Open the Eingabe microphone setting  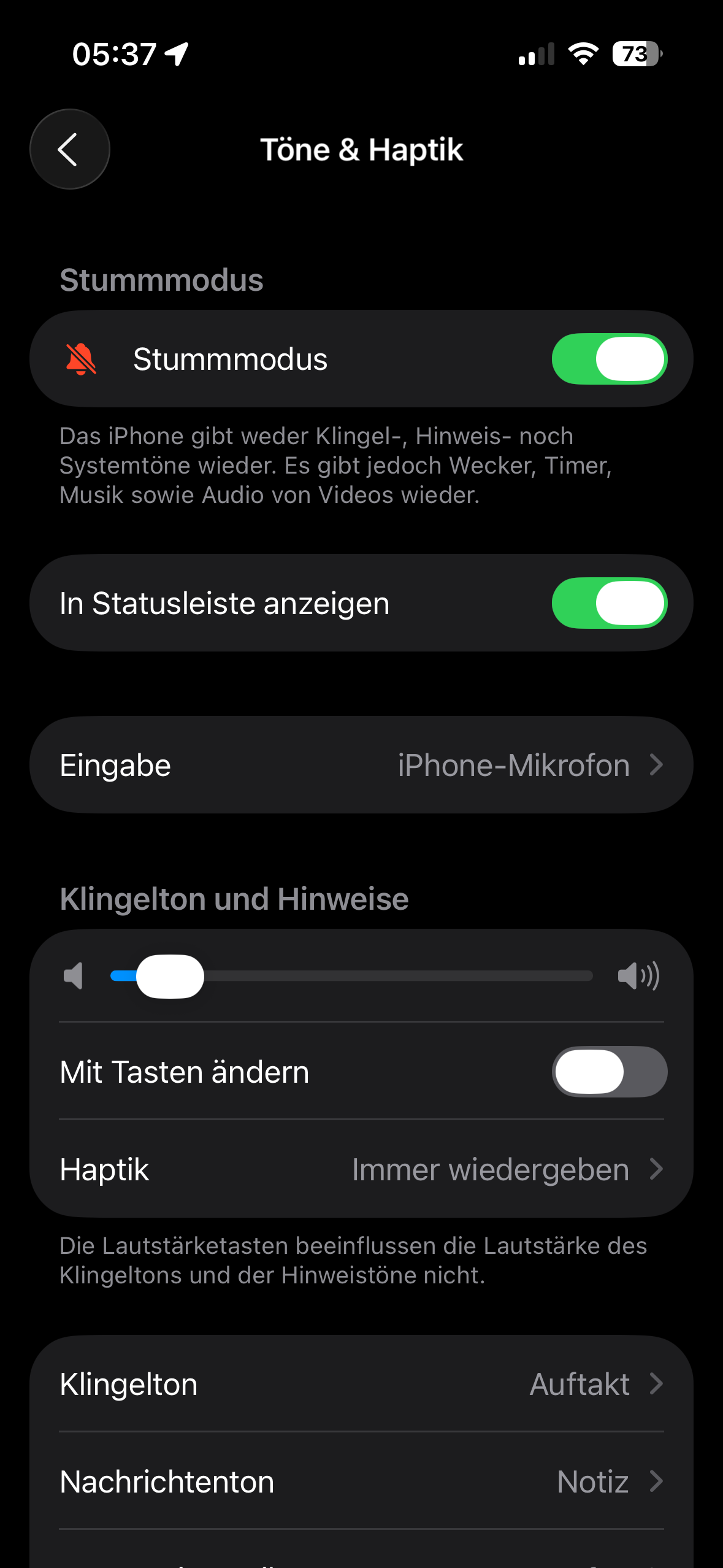pyautogui.click(x=361, y=765)
